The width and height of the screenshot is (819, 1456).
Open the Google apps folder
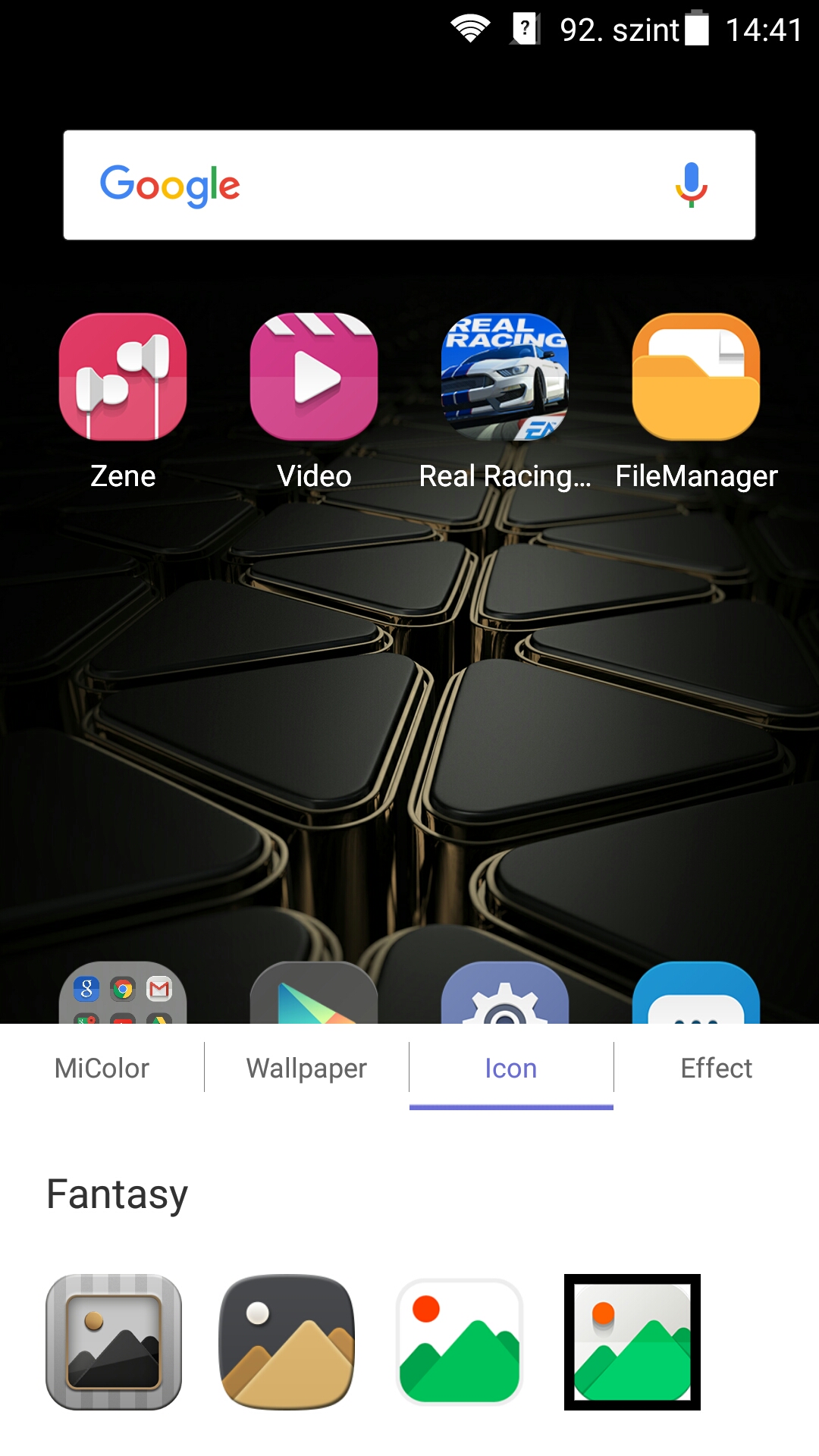pos(123,993)
